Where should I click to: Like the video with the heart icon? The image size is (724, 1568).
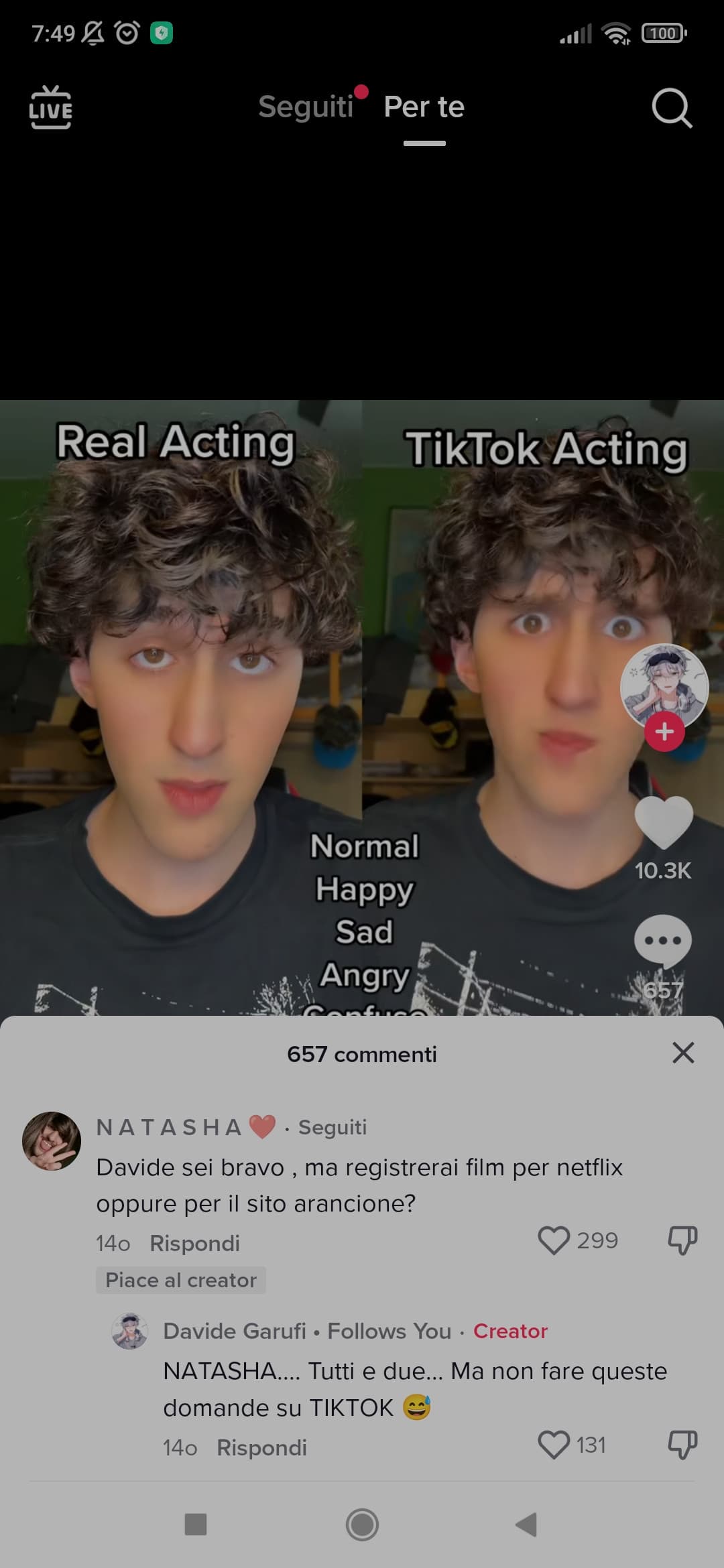(x=664, y=823)
